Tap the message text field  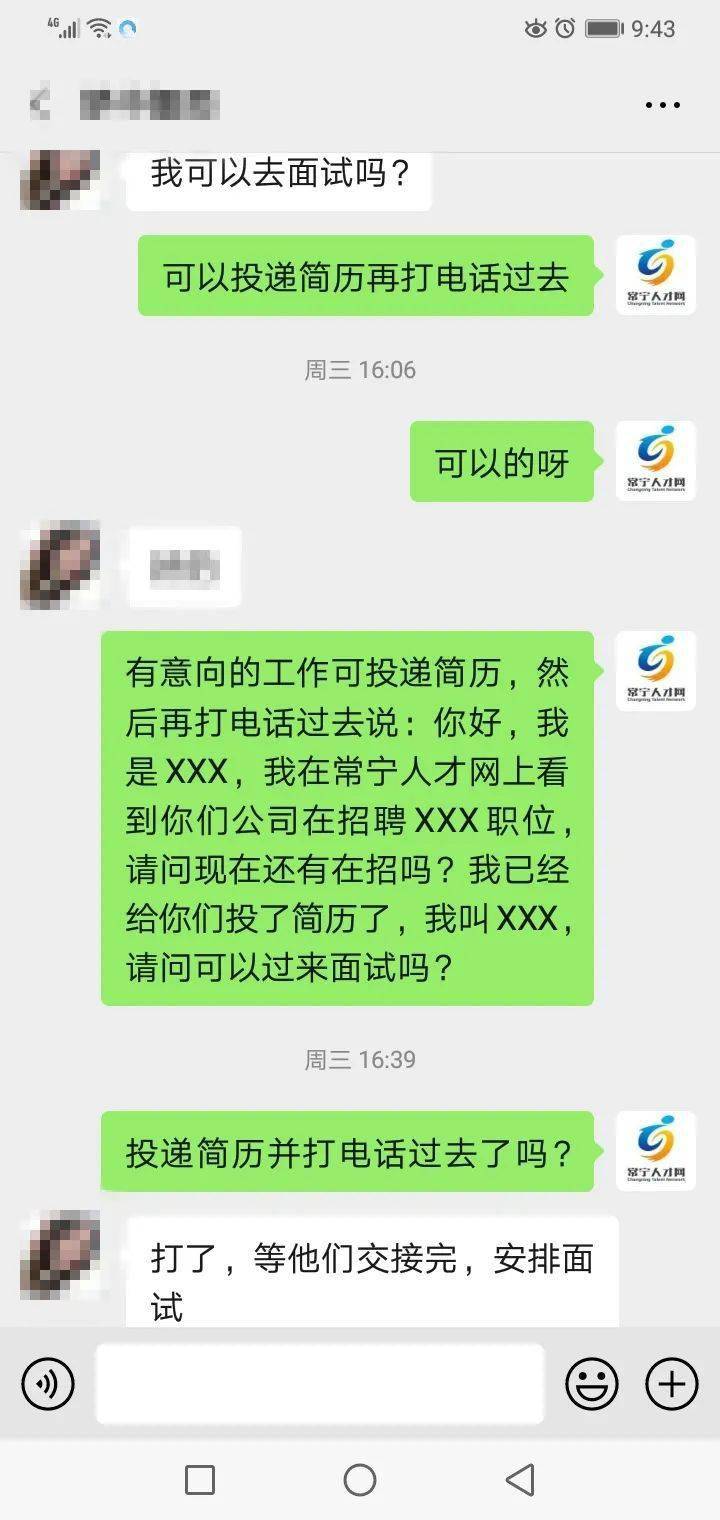[x=320, y=1384]
